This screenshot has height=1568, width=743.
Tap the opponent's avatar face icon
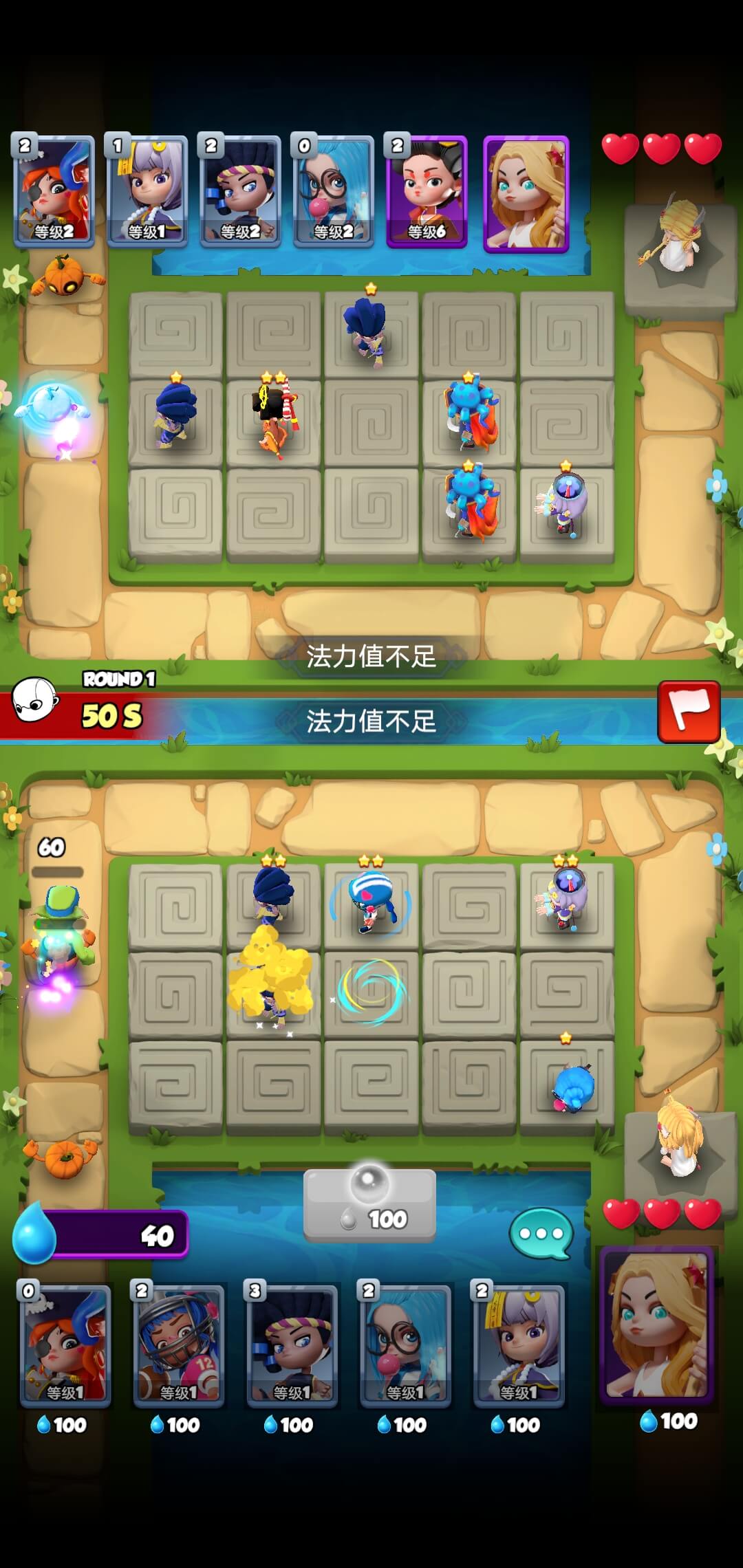(34, 699)
